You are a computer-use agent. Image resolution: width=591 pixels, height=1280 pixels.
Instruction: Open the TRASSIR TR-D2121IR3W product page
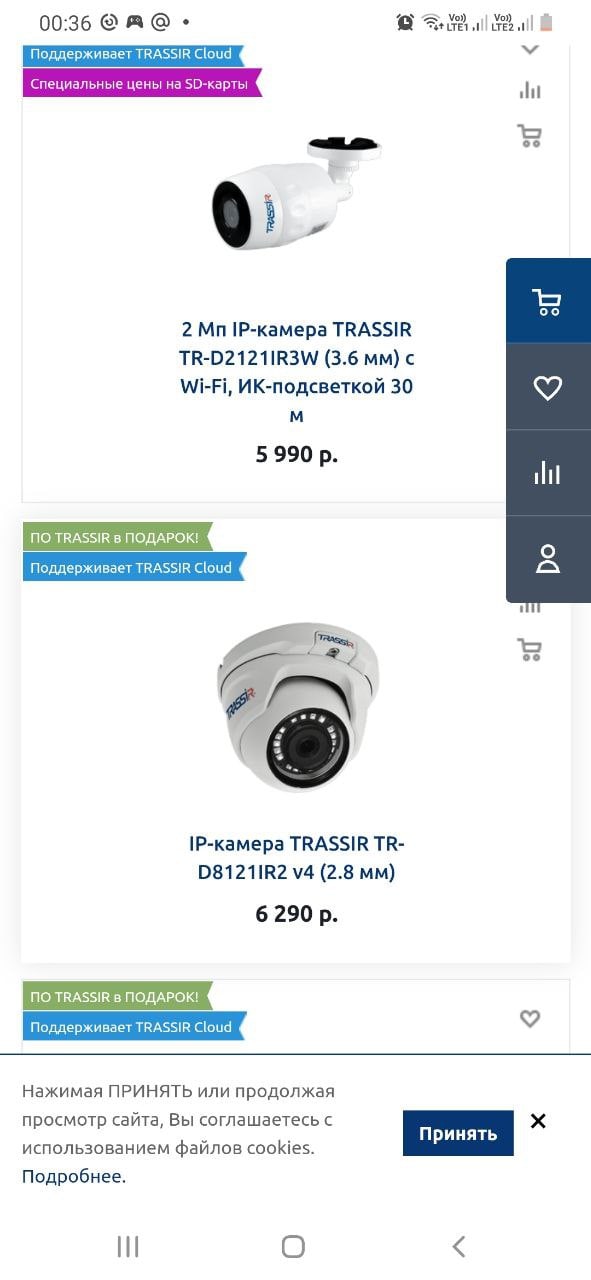pos(296,372)
